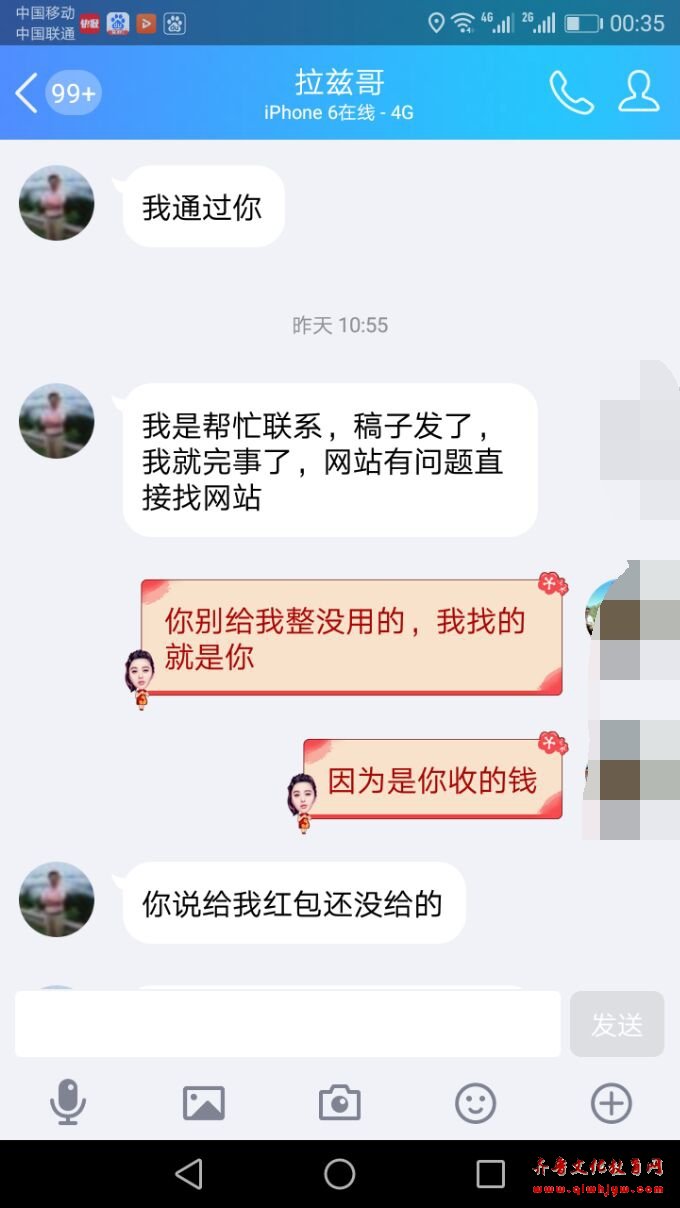
Task: Tap the 发送 send button
Action: coord(616,1024)
